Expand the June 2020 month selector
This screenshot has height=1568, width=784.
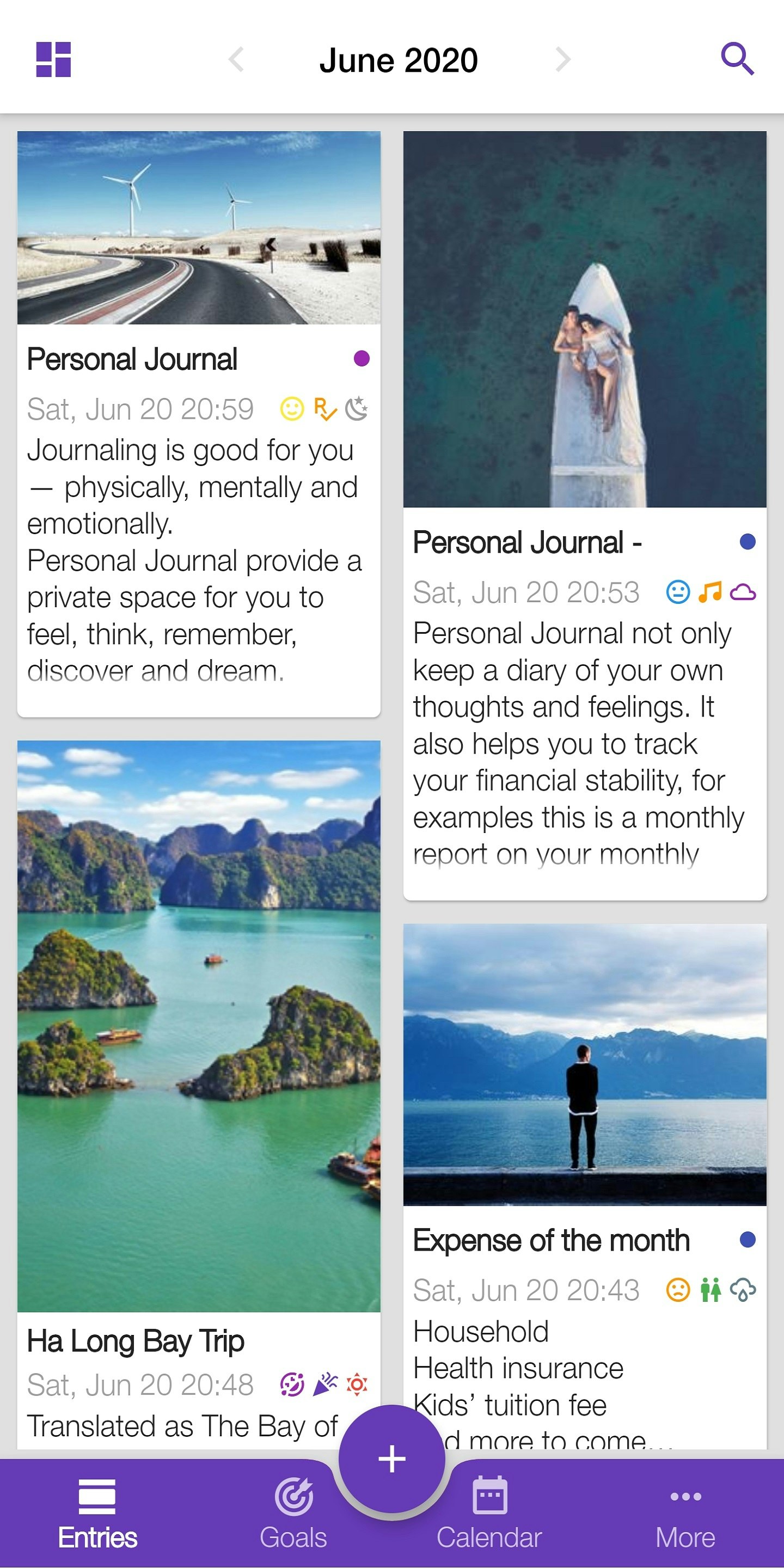pyautogui.click(x=399, y=59)
